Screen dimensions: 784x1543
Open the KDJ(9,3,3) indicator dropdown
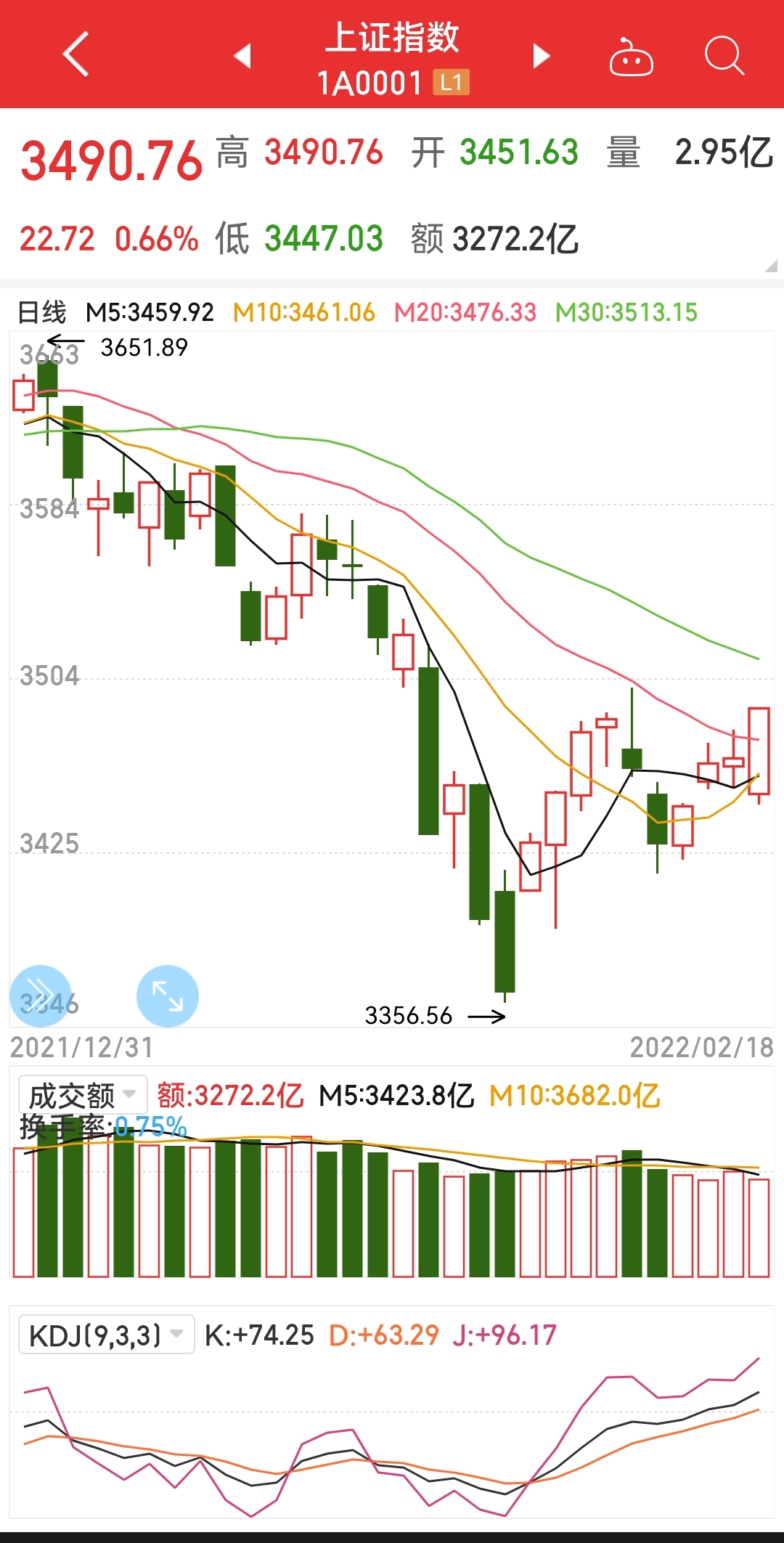click(106, 1335)
